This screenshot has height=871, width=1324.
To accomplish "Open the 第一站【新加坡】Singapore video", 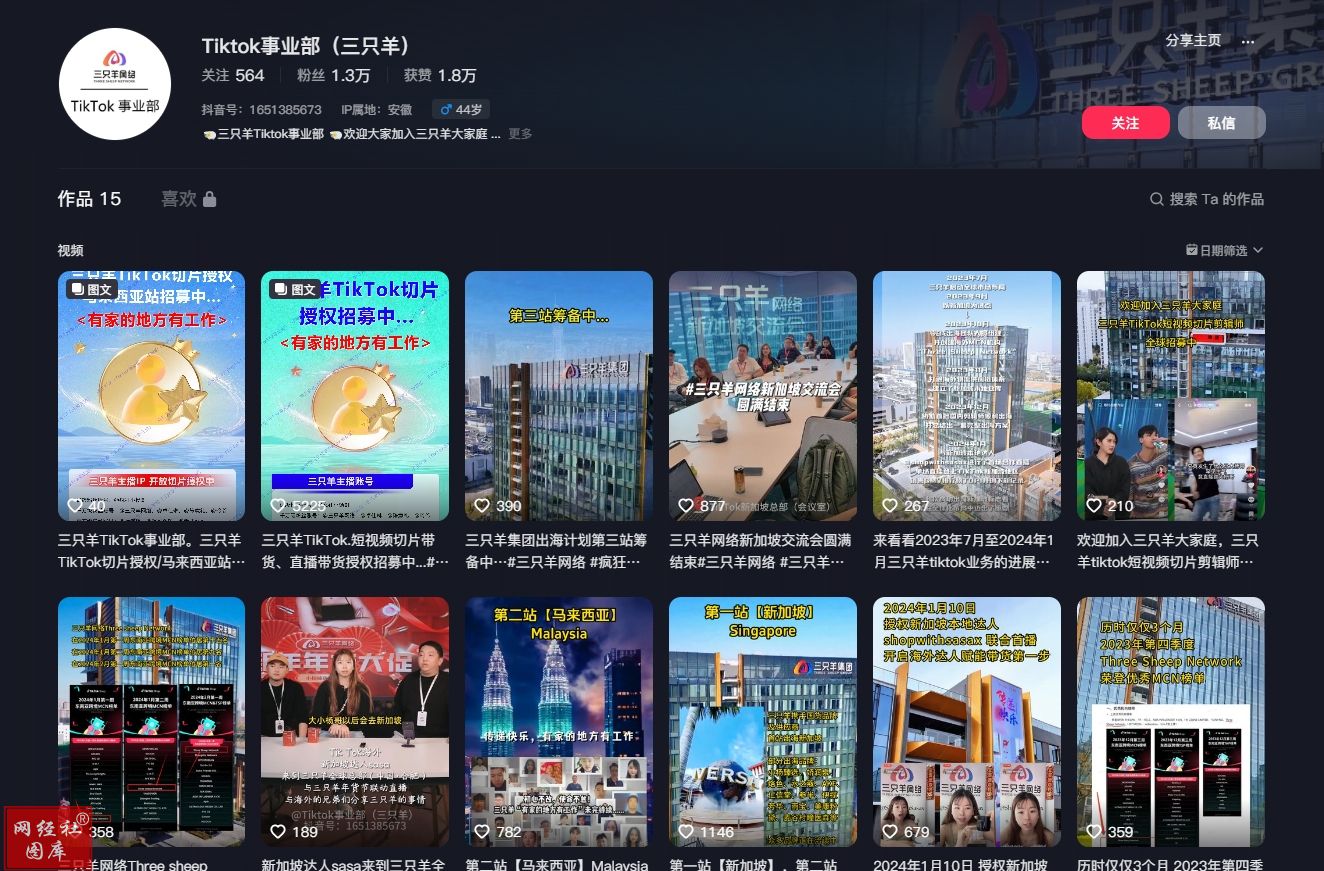I will pyautogui.click(x=763, y=721).
